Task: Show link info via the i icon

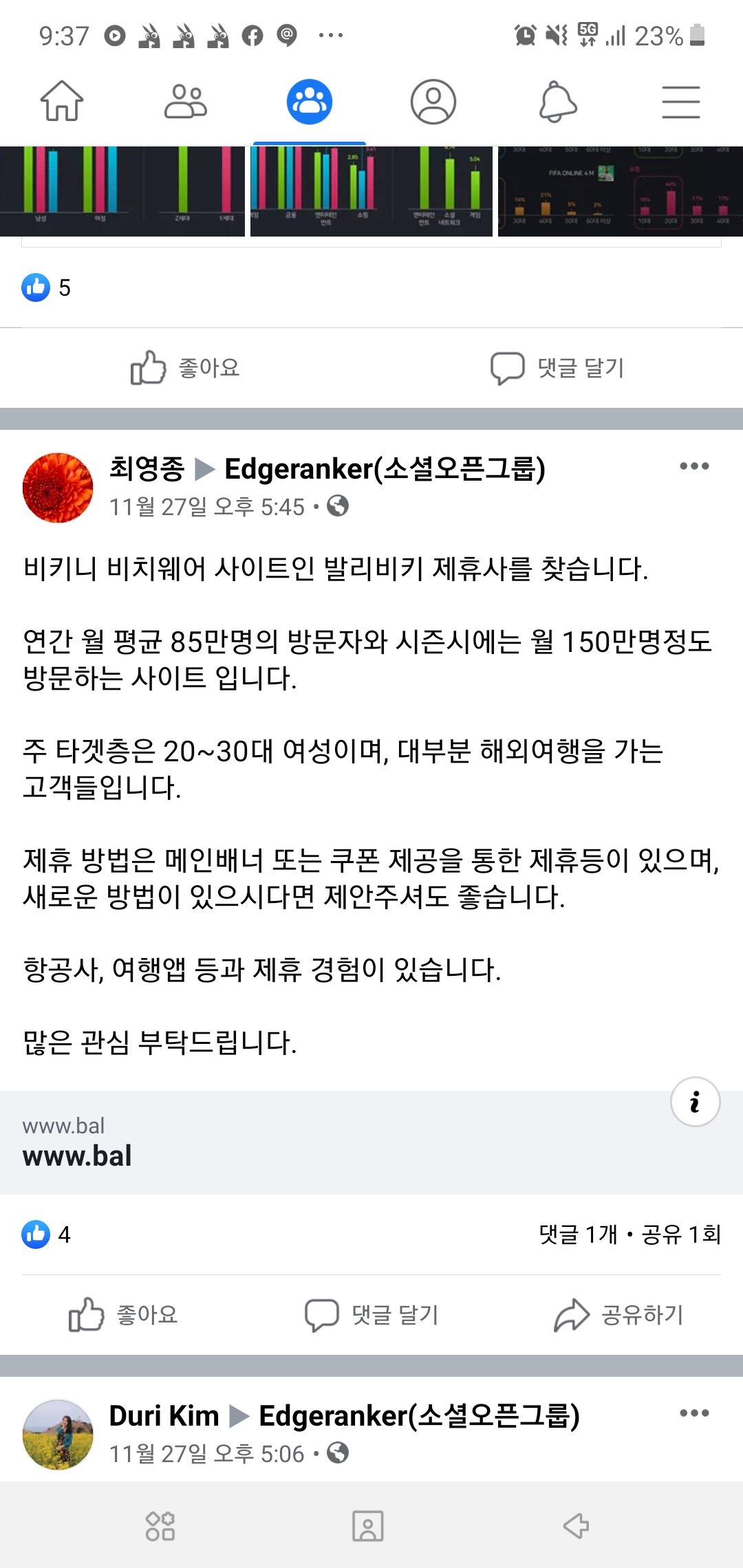Action: coord(695,1102)
